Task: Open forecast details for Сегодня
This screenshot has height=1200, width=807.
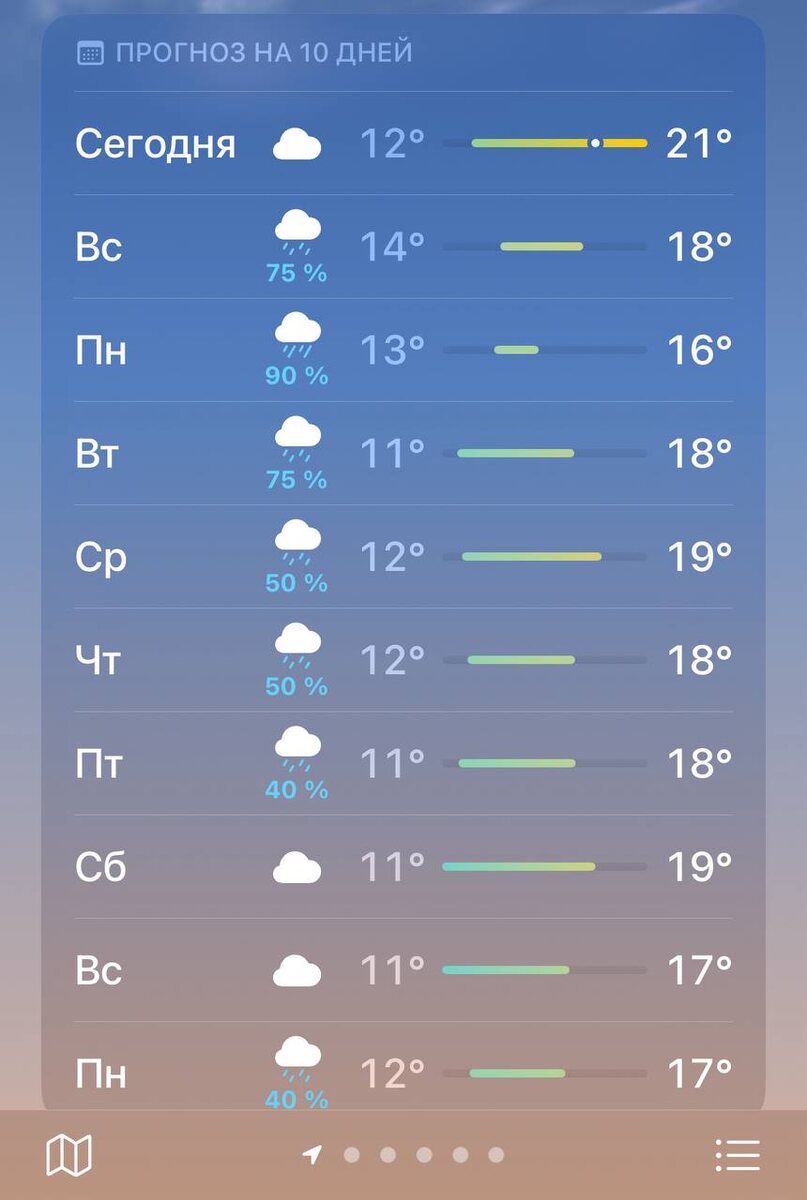Action: click(403, 143)
